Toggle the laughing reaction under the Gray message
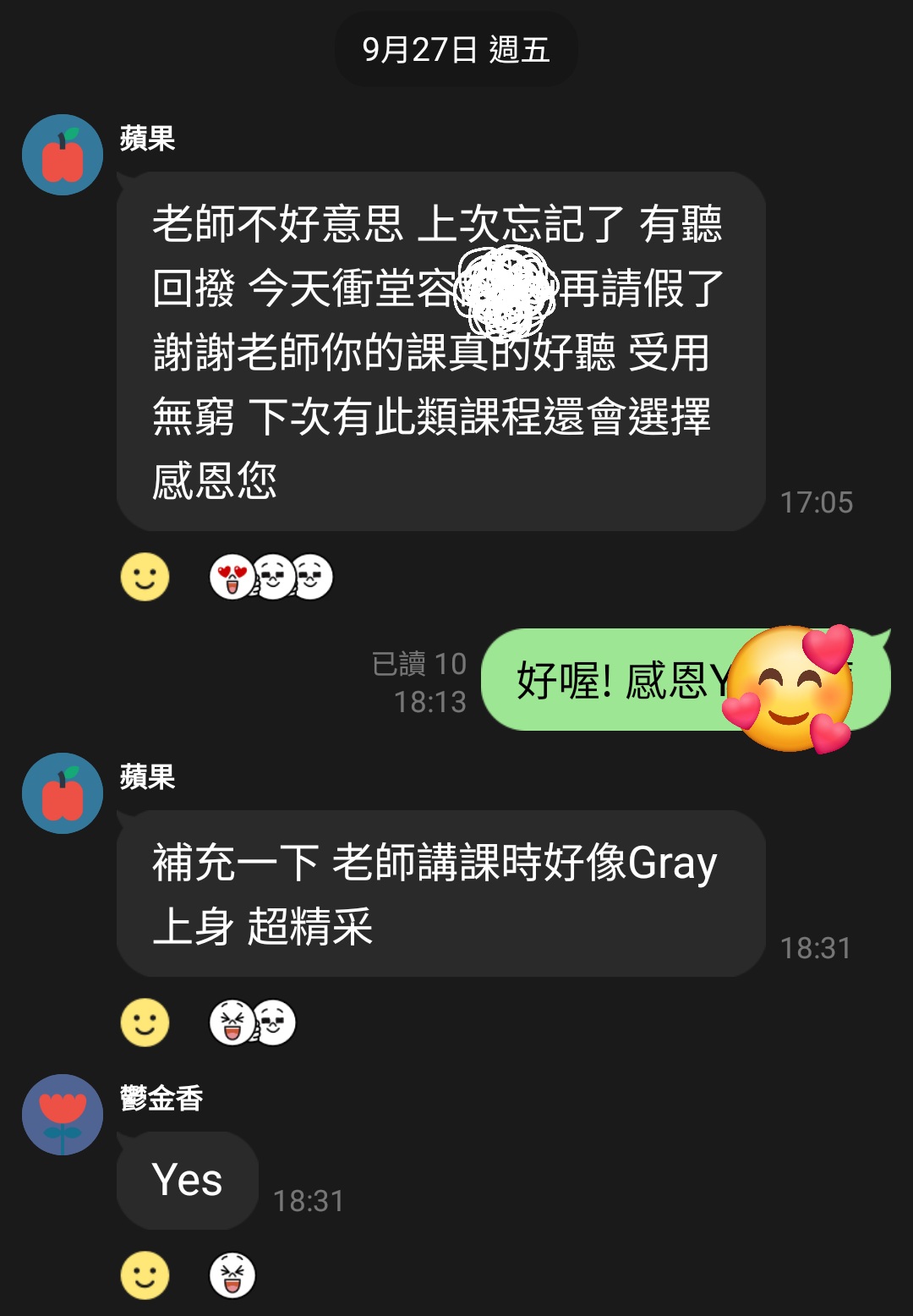This screenshot has height=1316, width=913. (230, 1022)
